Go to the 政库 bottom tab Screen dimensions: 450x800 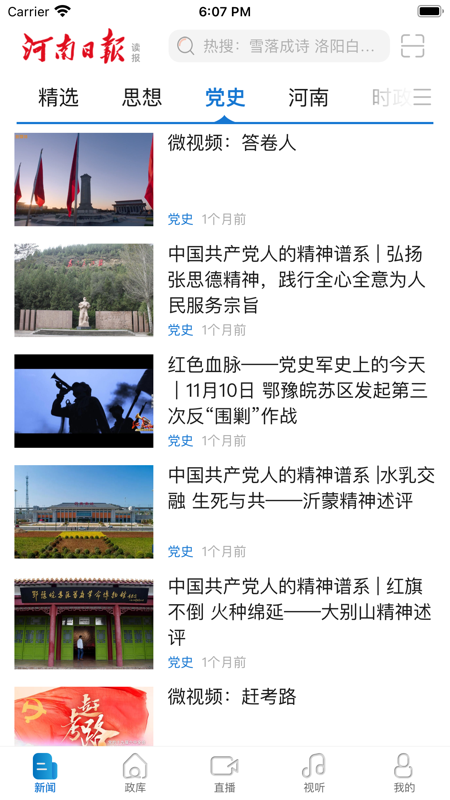[135, 773]
